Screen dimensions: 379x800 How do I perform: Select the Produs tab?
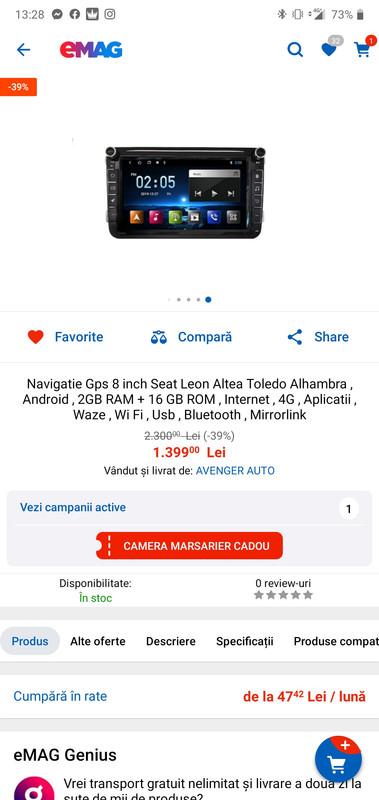[x=30, y=641]
